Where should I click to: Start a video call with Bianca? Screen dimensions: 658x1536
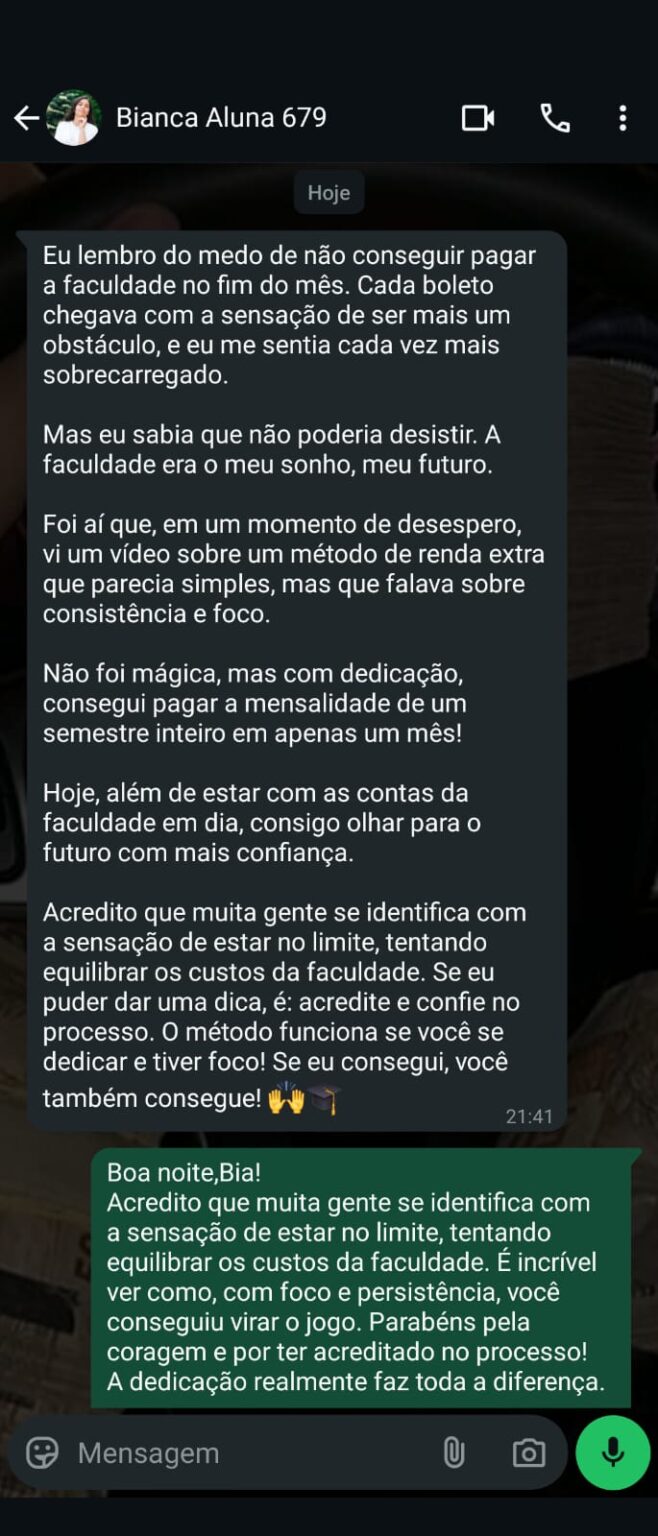coord(478,118)
